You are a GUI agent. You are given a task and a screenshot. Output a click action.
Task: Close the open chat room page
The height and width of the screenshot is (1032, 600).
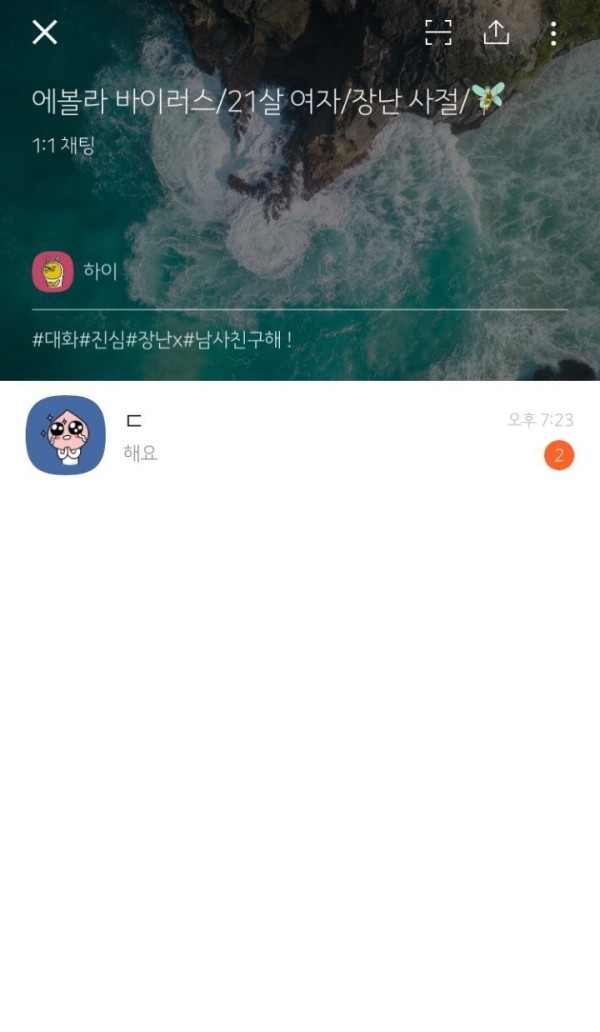[45, 33]
